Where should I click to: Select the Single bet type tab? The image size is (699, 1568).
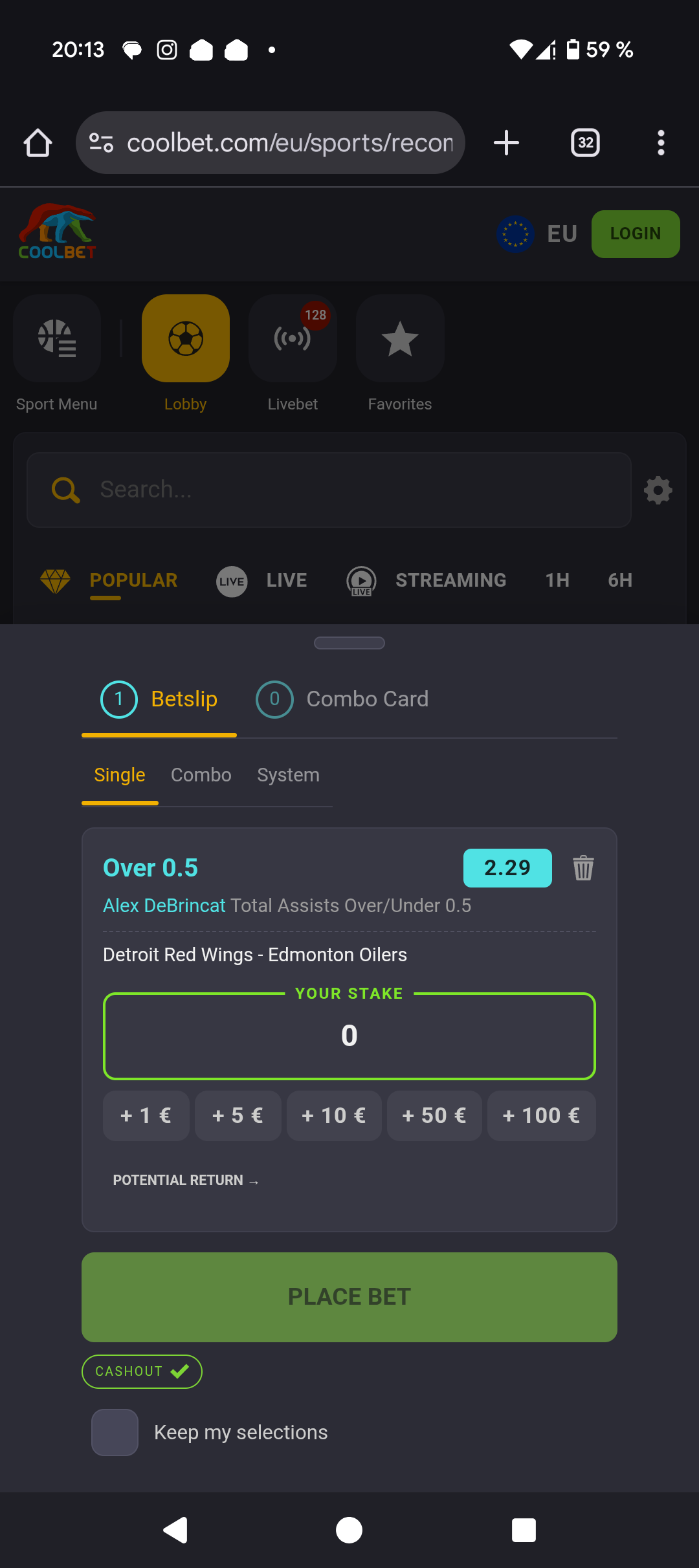120,775
